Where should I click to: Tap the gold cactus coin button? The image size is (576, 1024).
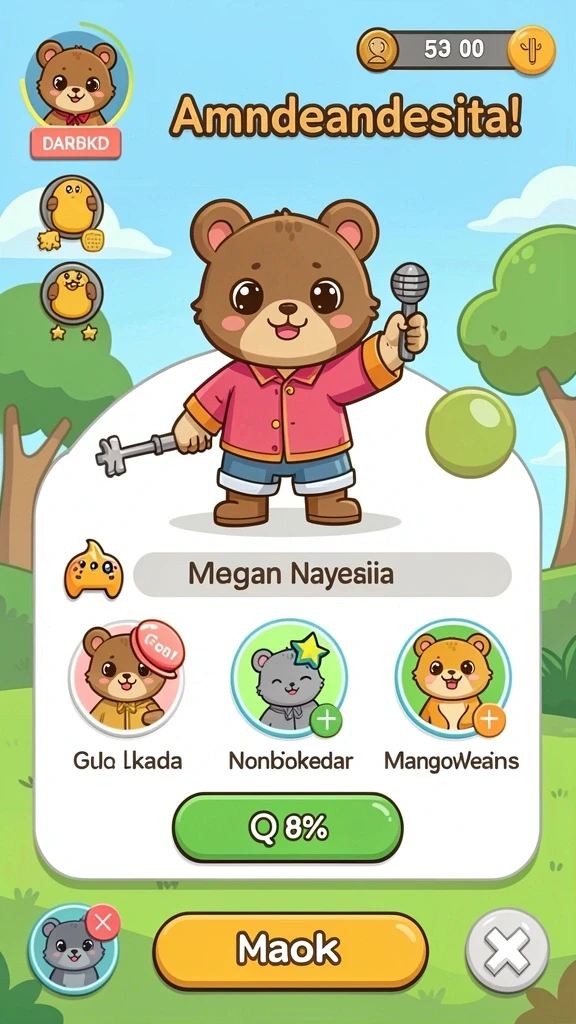pos(532,50)
